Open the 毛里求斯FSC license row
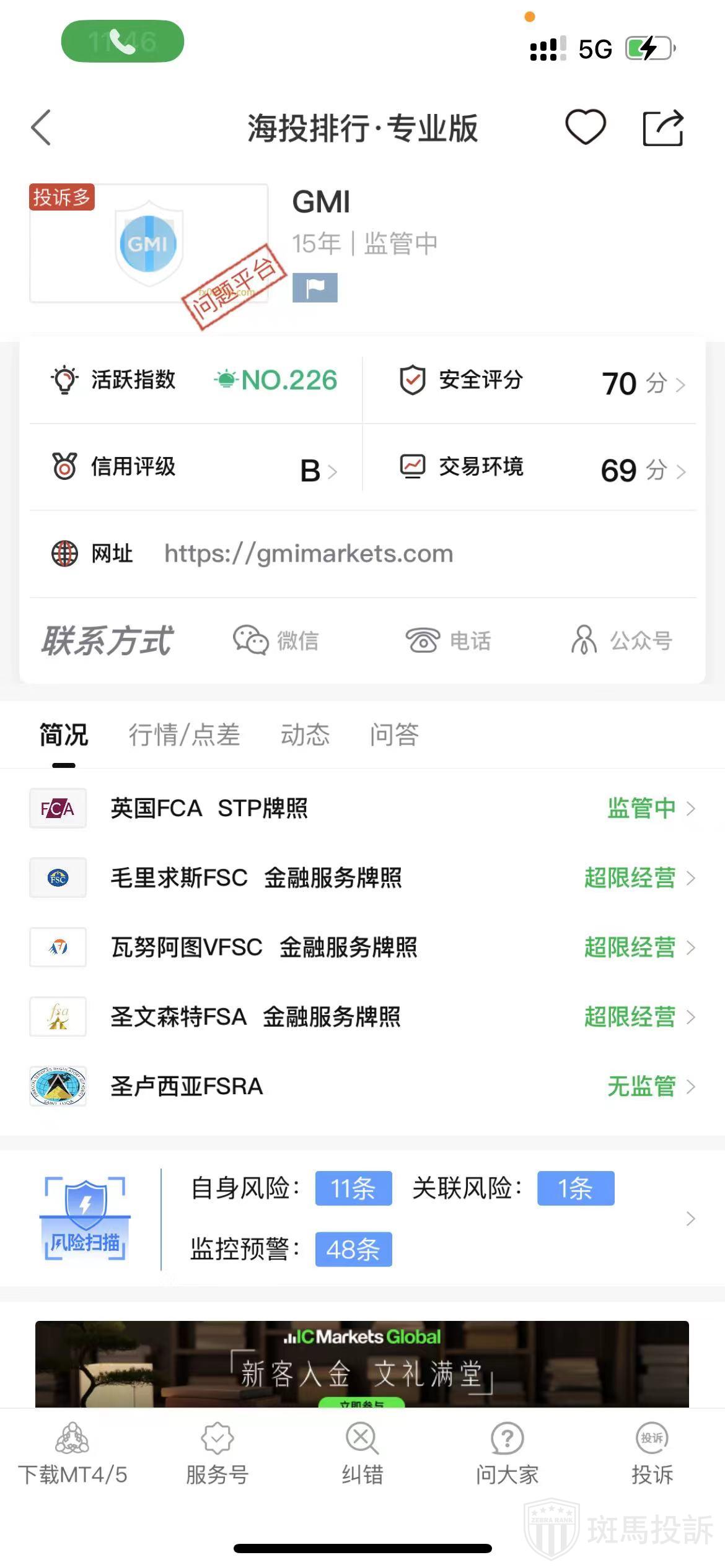 (x=362, y=878)
